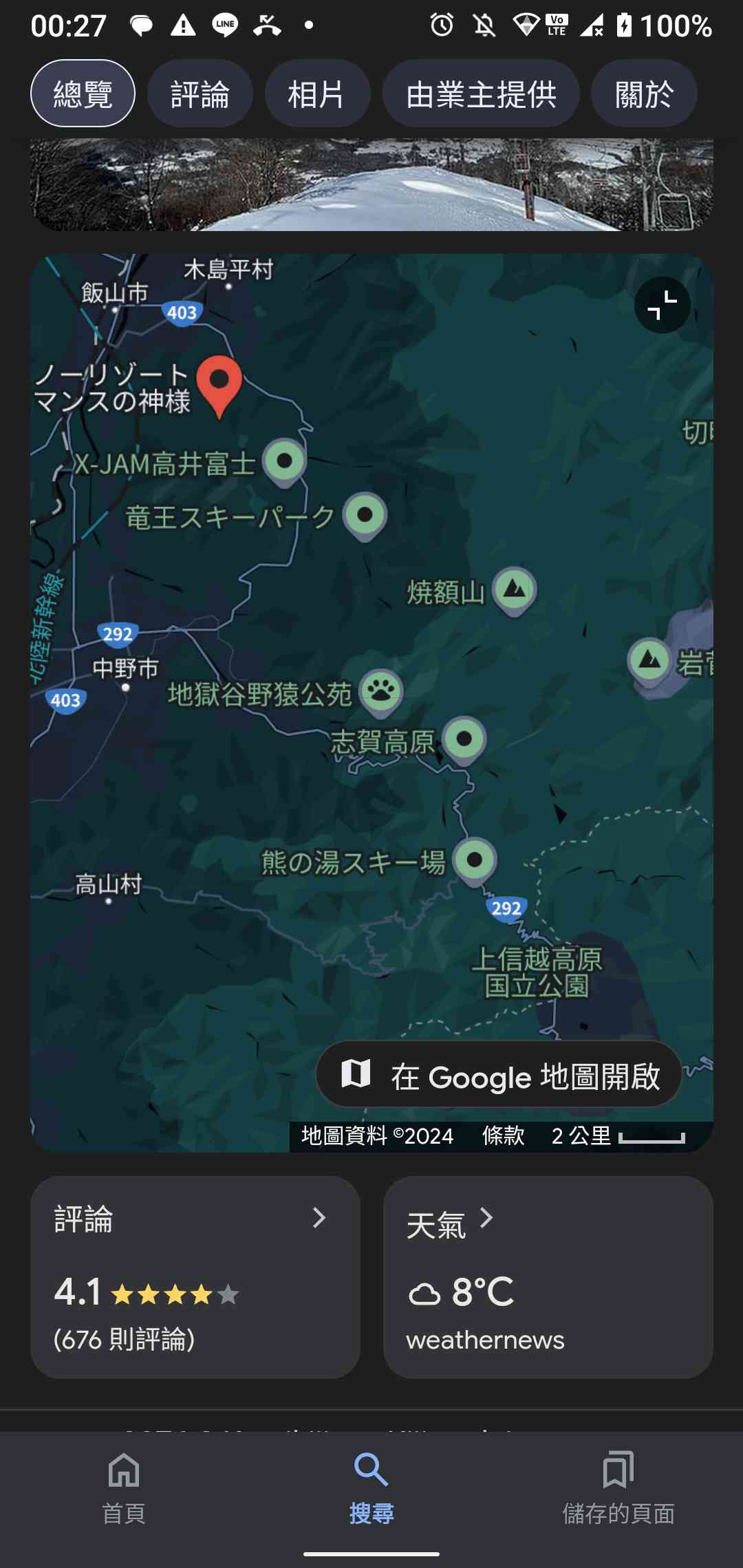Open the 由業主提供 tab

[481, 94]
